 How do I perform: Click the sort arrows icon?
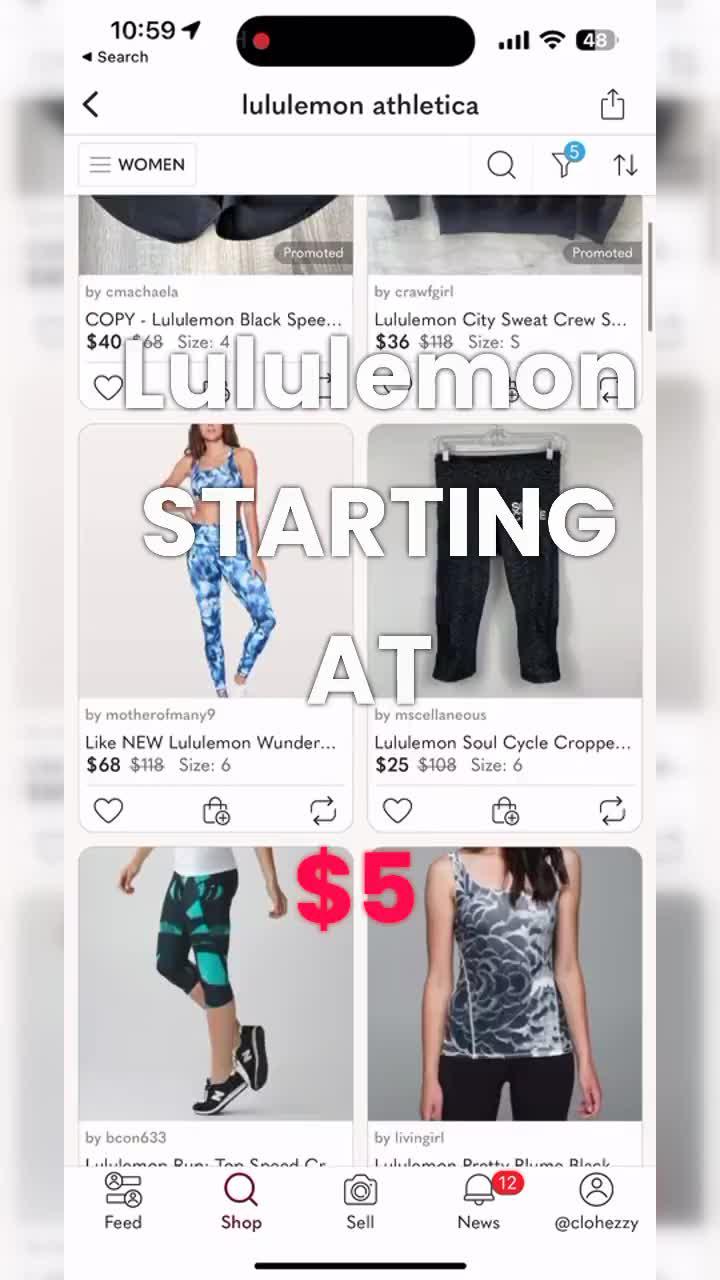pos(625,165)
